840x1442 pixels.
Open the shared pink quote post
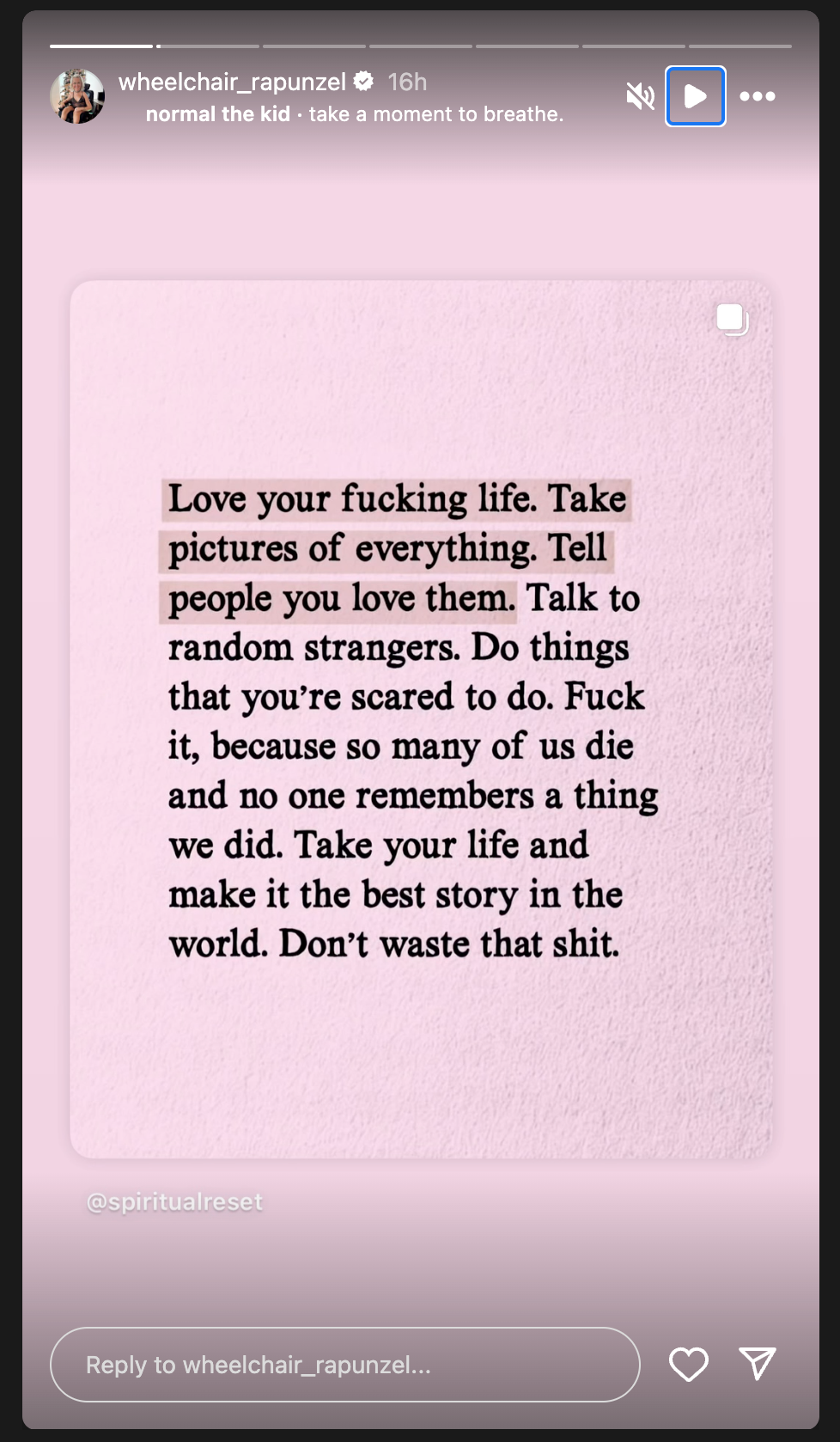coord(421,719)
